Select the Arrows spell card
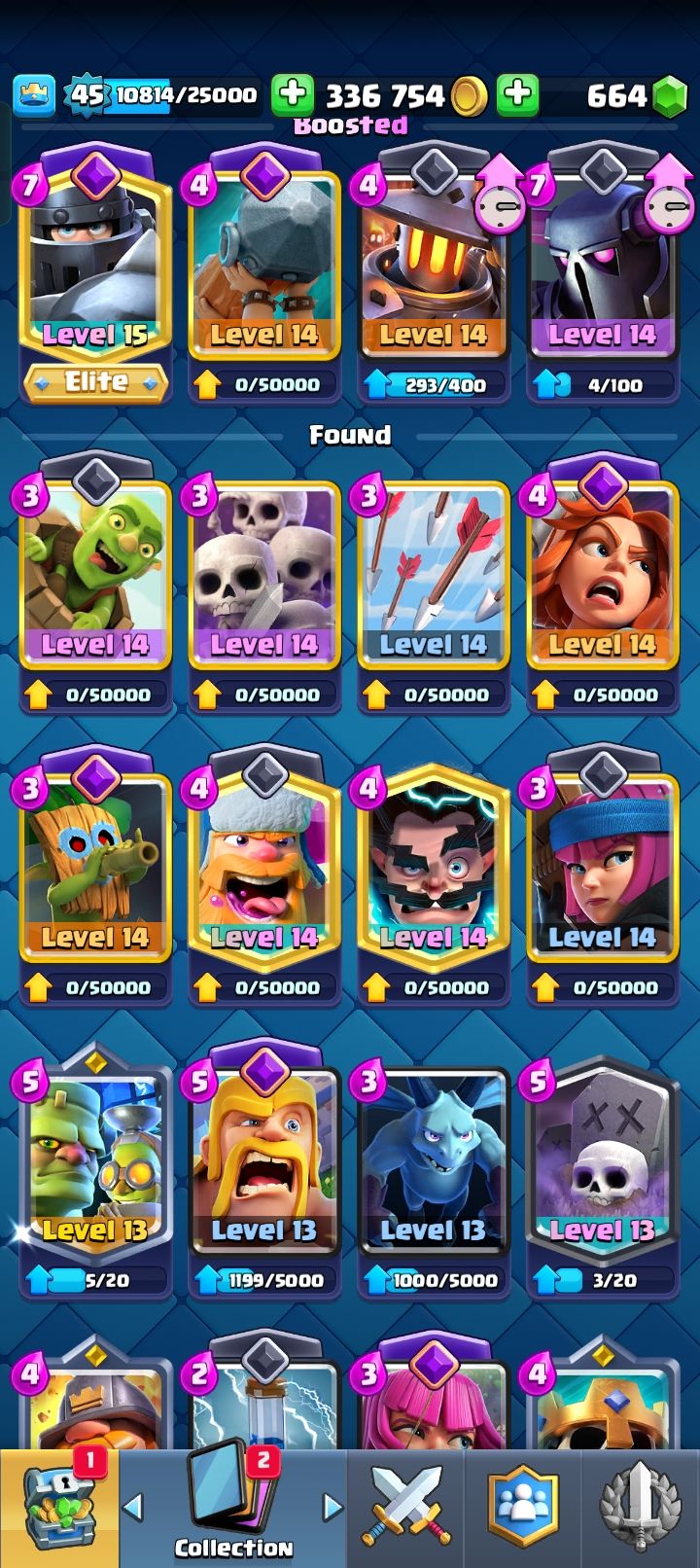The image size is (700, 1568). [x=433, y=574]
